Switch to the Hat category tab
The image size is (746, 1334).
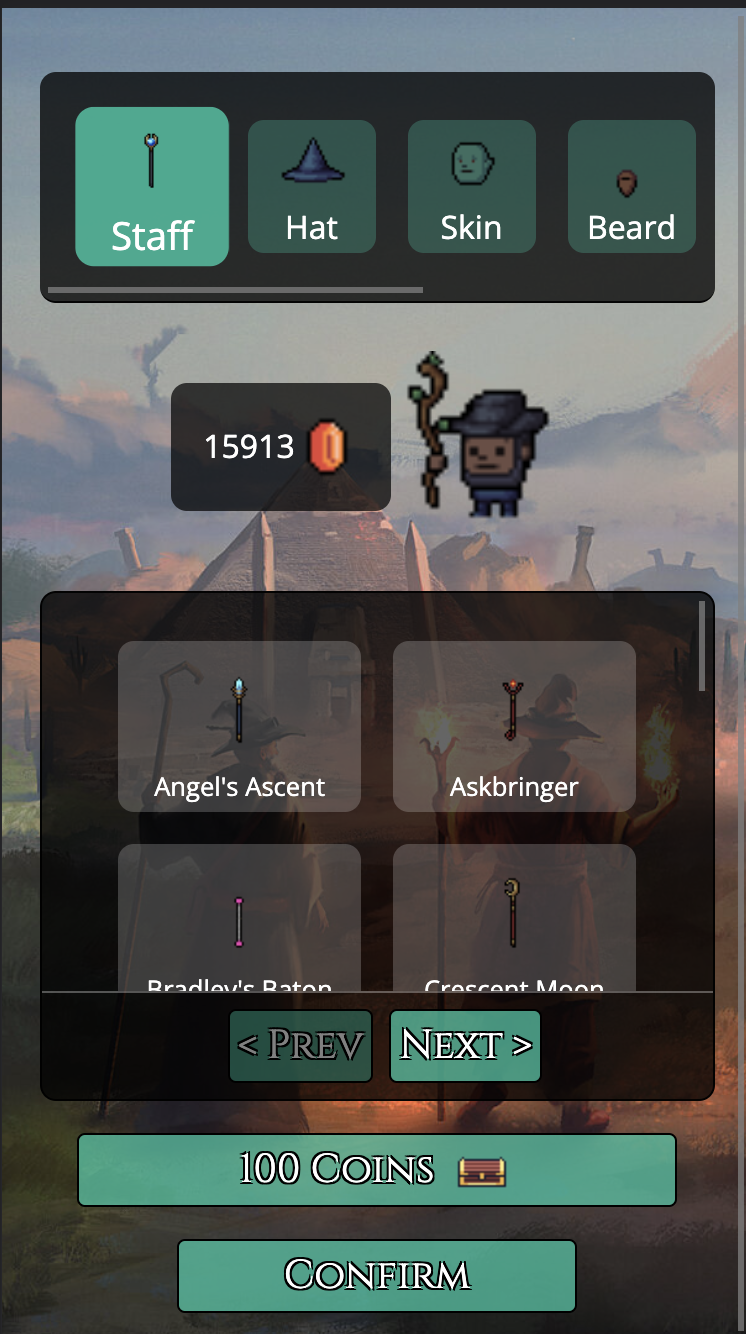pos(312,187)
